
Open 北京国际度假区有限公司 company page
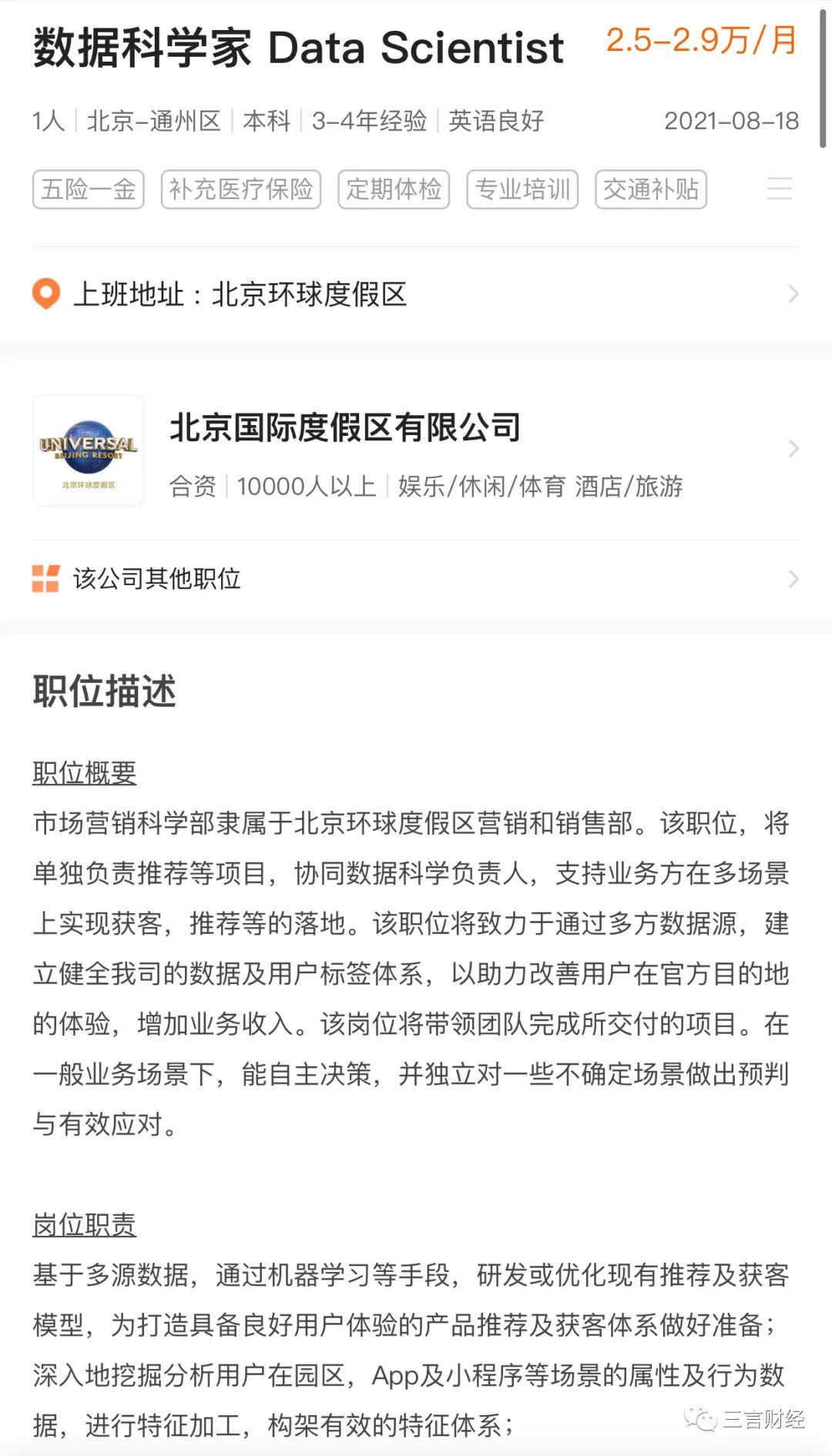coord(416,450)
